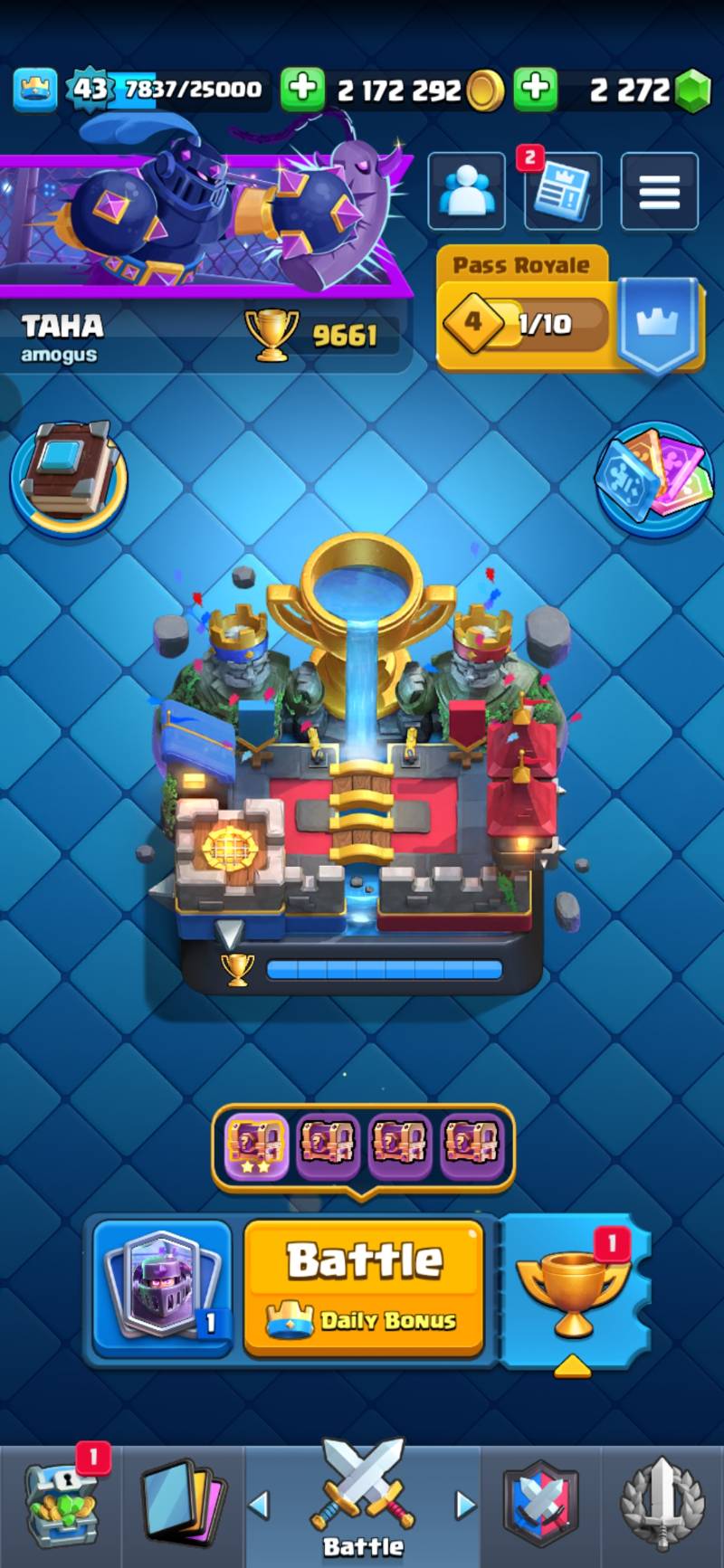Open the hamburger main menu

[x=659, y=191]
